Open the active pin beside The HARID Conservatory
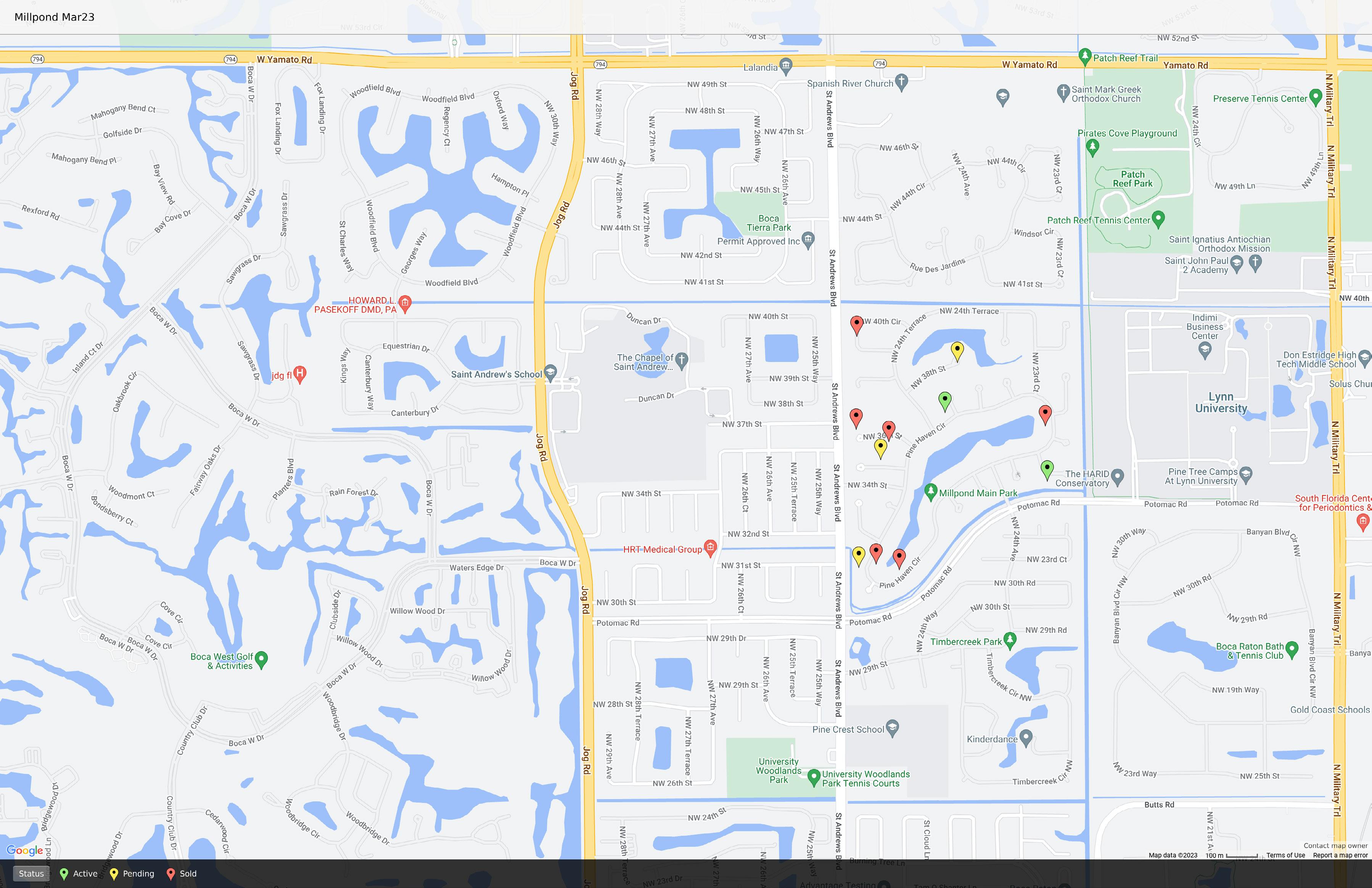1372x888 pixels. click(x=1047, y=470)
